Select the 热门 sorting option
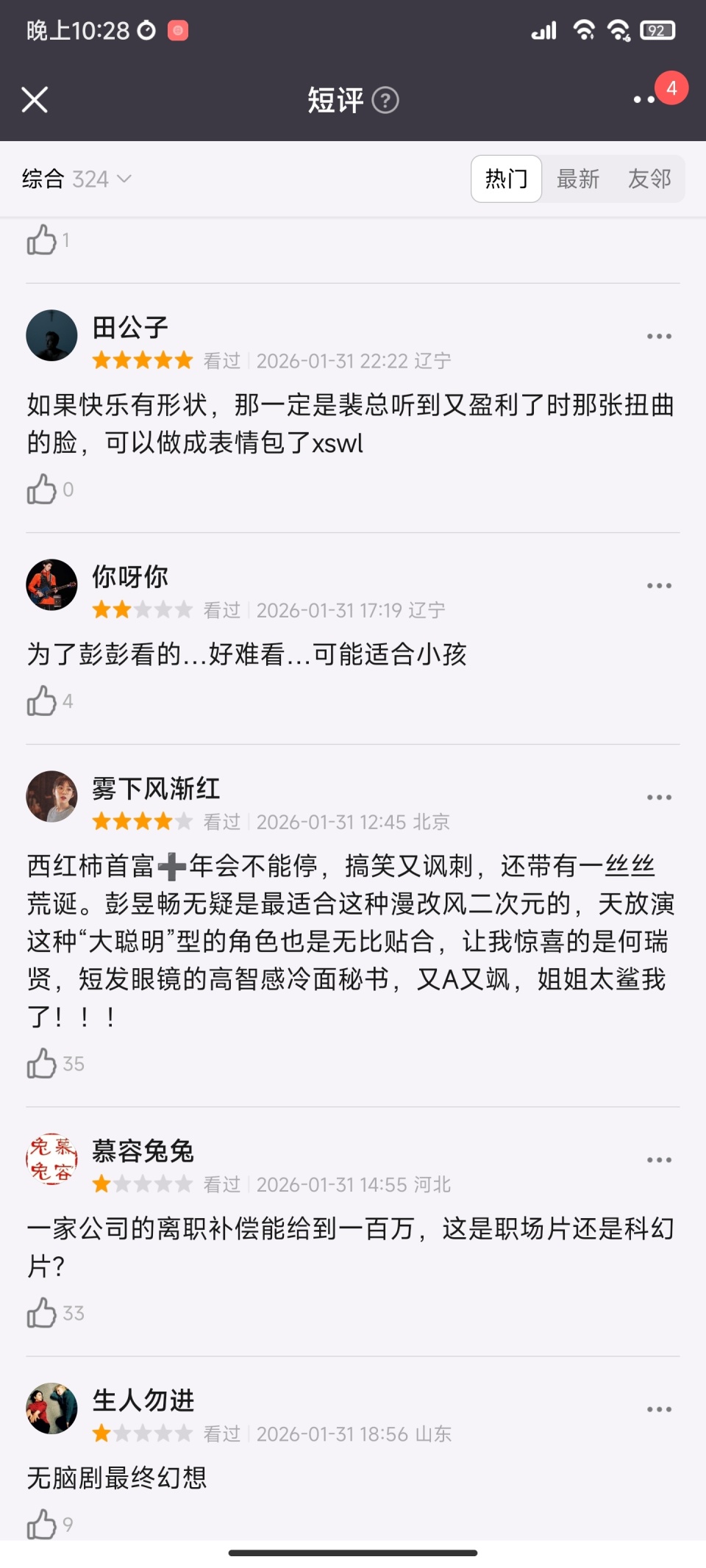 505,179
